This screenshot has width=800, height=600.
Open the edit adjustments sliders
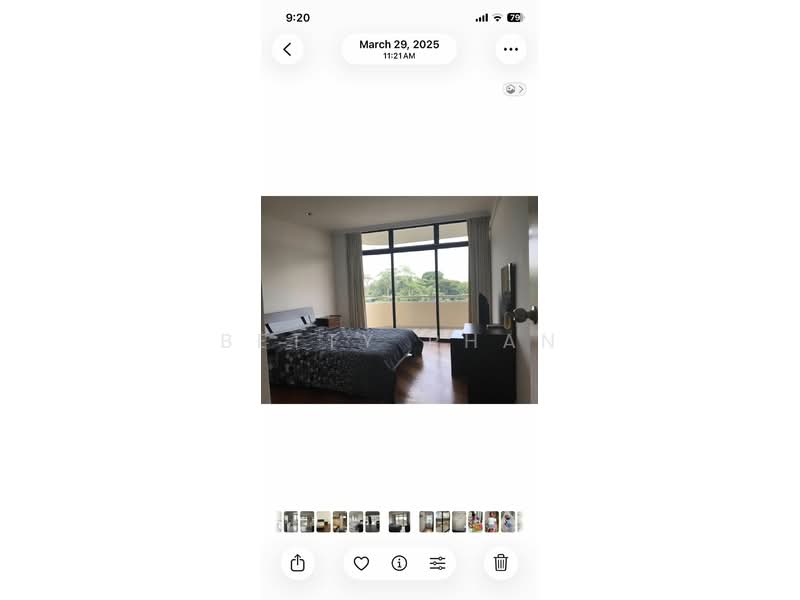pos(437,563)
